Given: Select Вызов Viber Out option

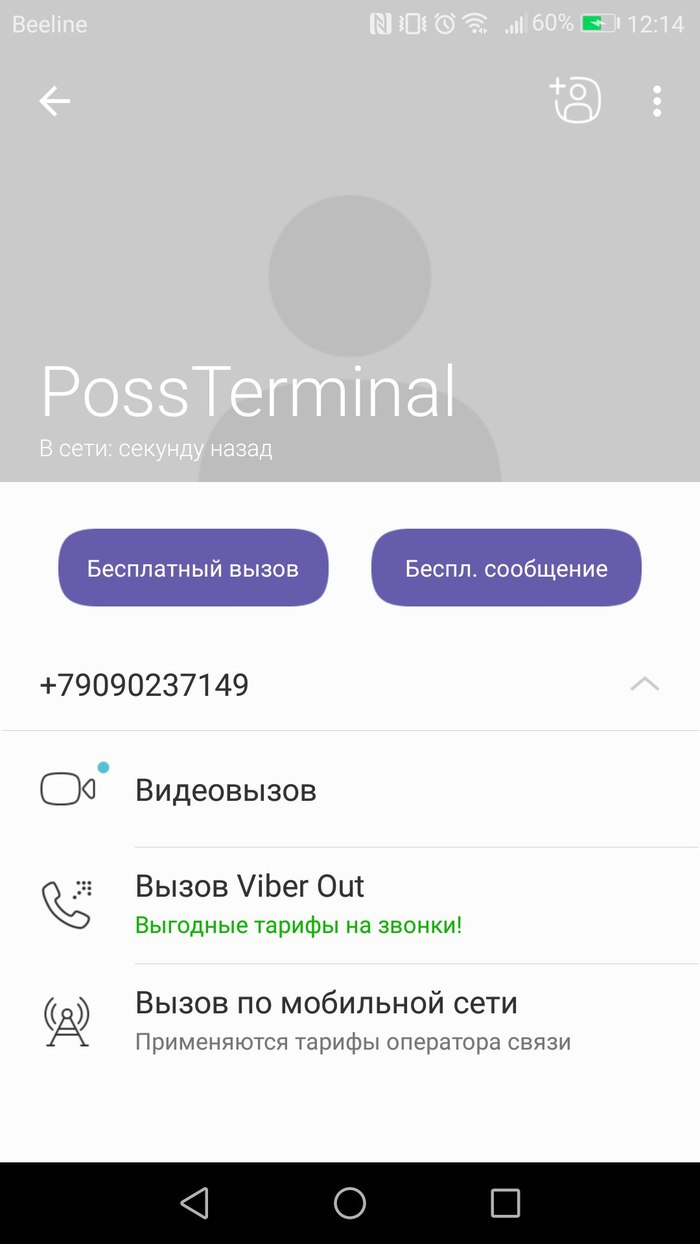Looking at the screenshot, I should click(x=250, y=904).
